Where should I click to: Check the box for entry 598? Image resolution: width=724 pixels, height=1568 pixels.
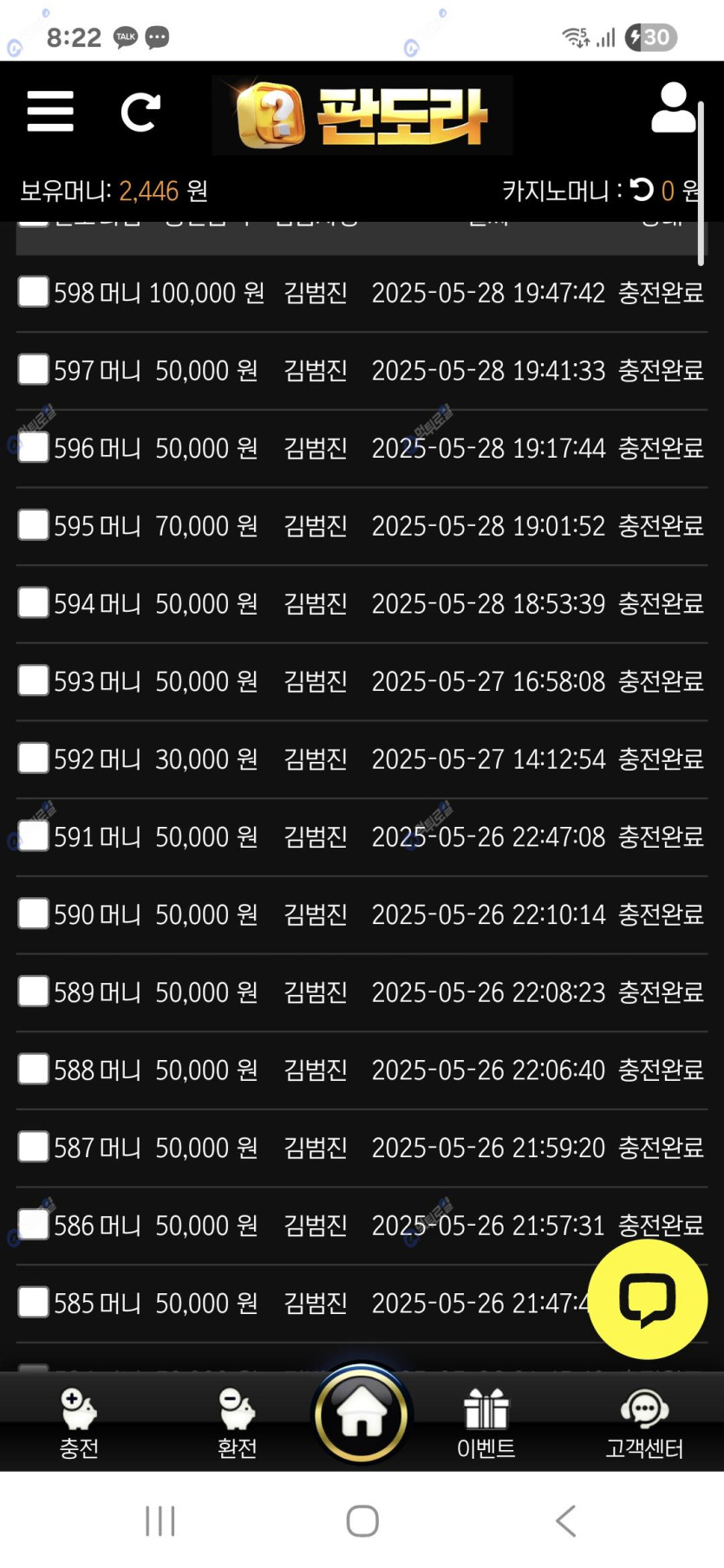coord(33,292)
